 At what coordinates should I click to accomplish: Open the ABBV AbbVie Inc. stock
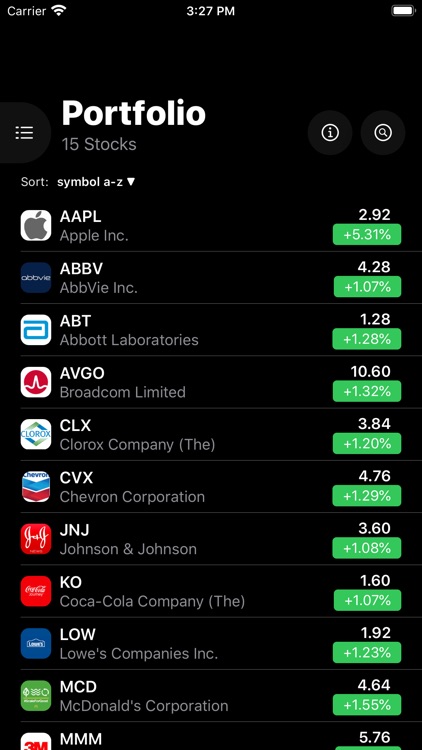(211, 277)
